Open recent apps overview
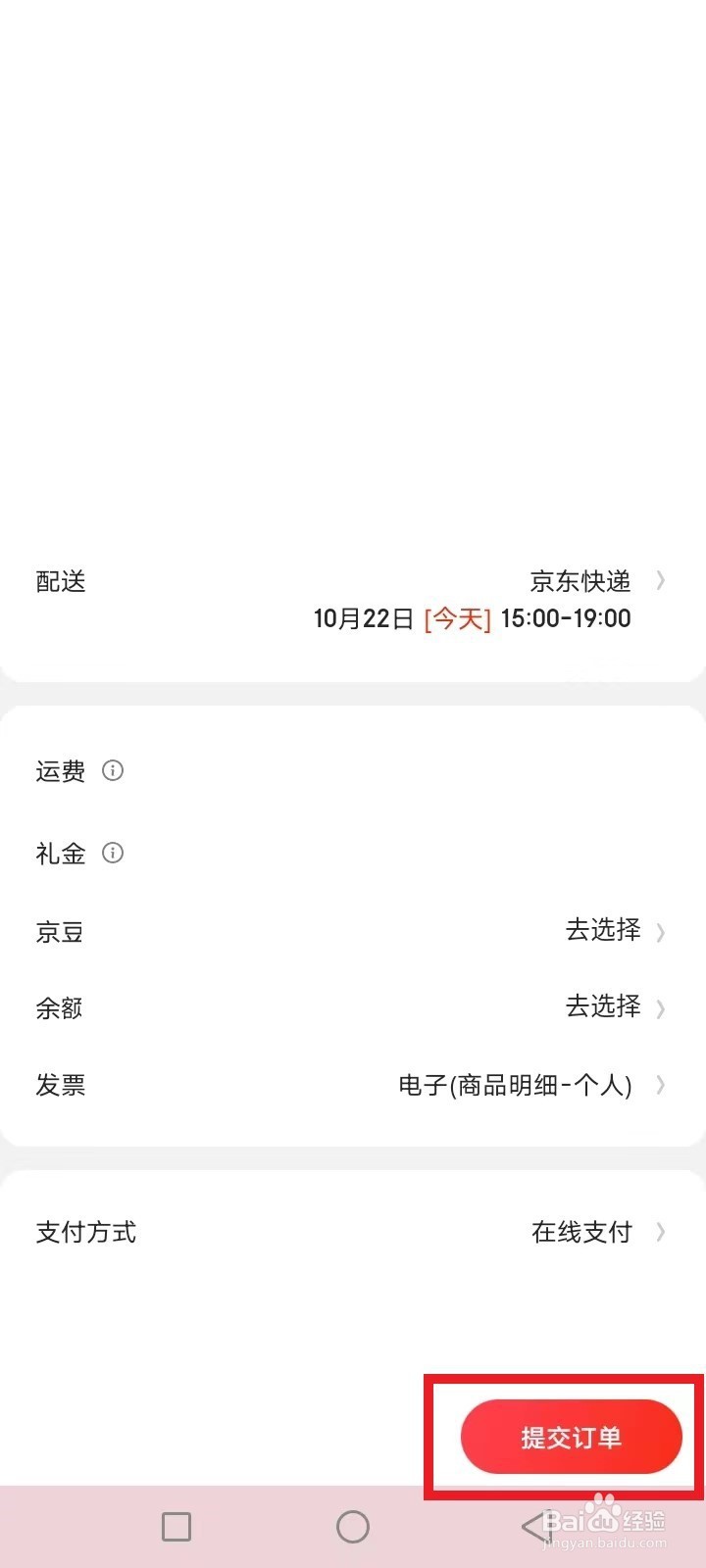 point(176,1526)
